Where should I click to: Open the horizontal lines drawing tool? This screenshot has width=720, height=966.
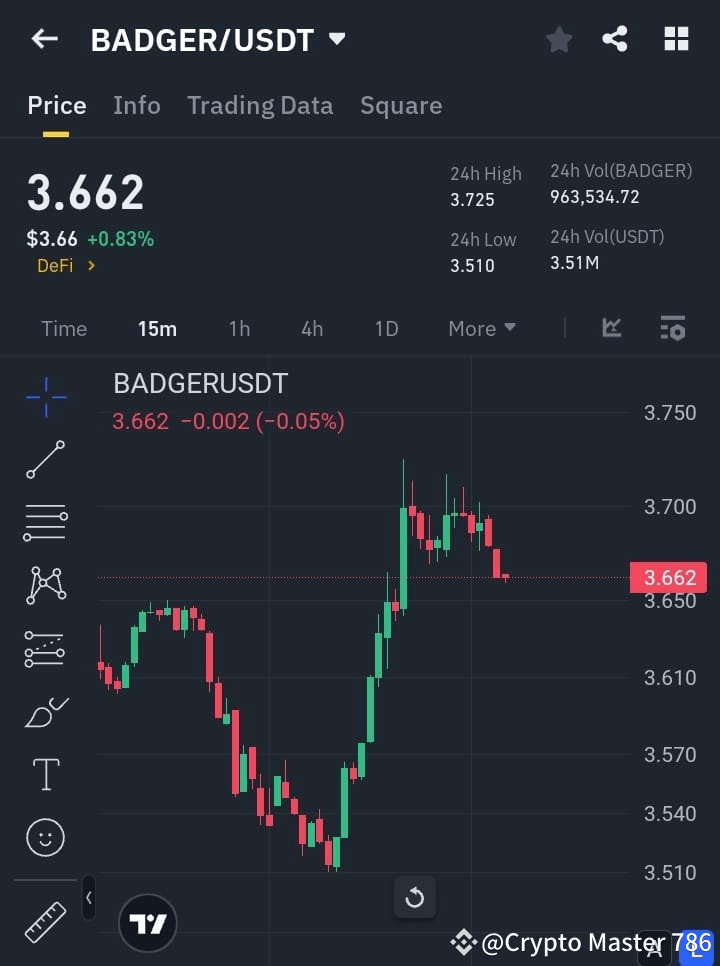(45, 523)
